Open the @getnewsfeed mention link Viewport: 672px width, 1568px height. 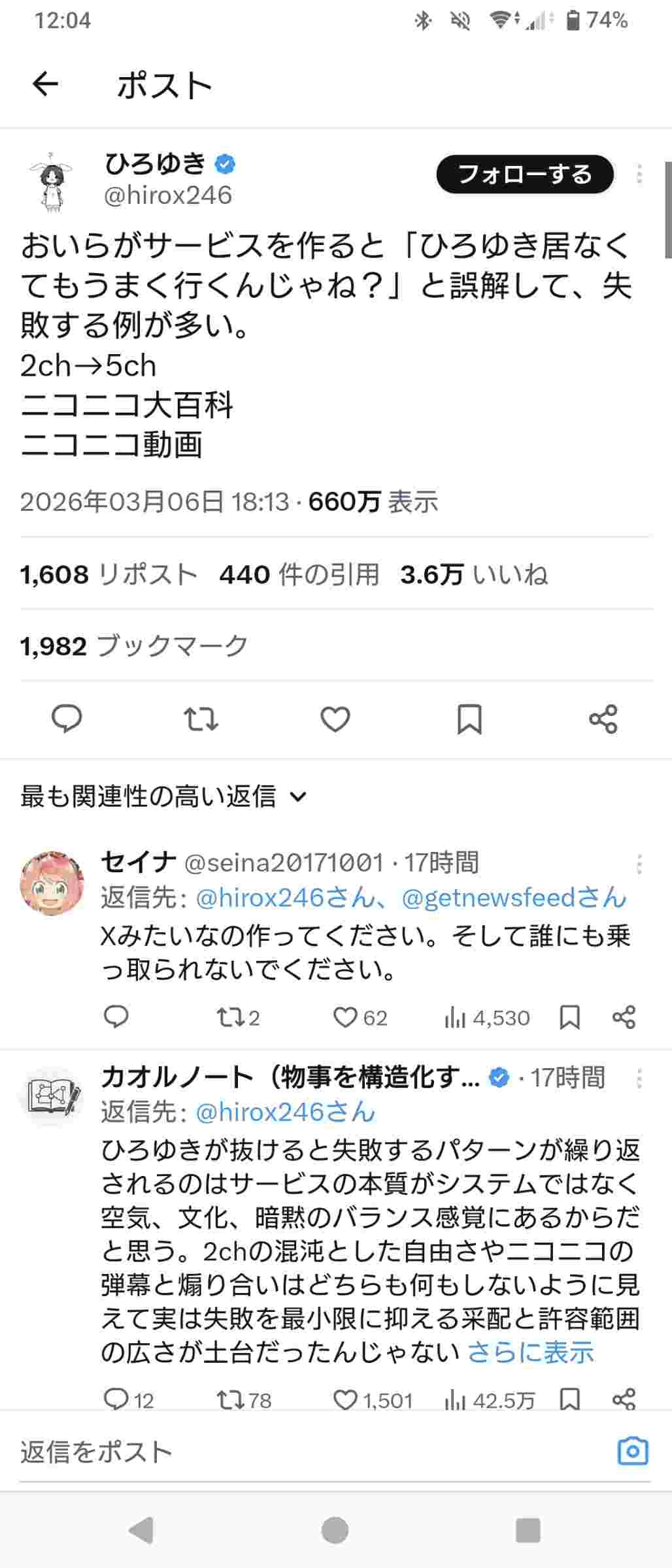[513, 898]
